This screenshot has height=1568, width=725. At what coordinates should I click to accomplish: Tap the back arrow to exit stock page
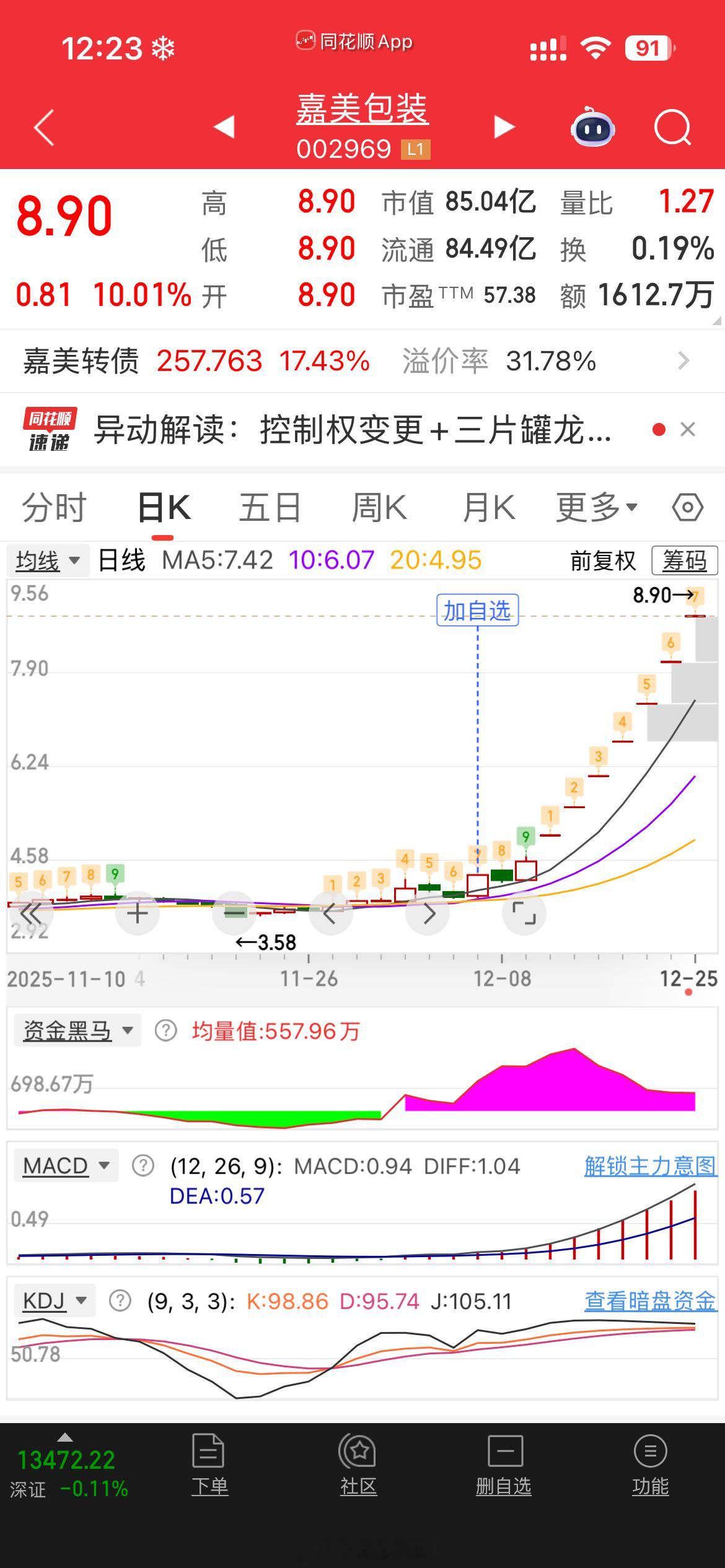[x=41, y=127]
